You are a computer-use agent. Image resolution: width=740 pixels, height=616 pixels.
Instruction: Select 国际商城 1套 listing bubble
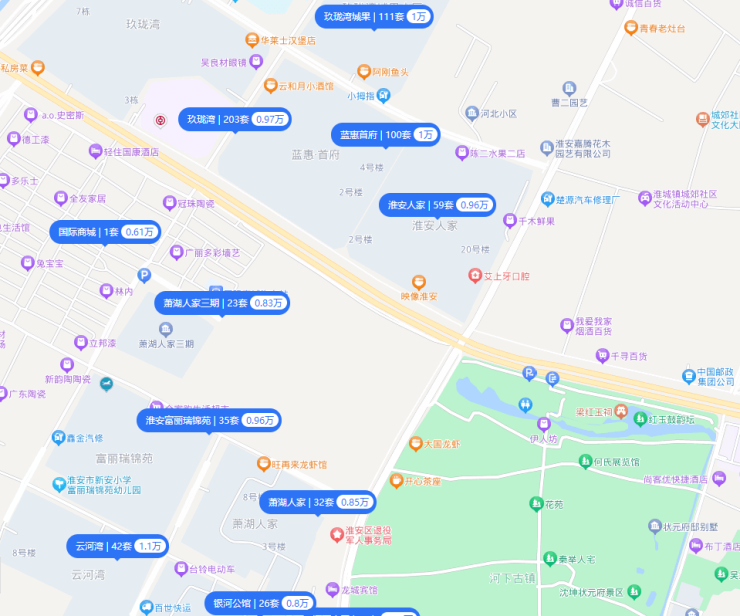click(105, 232)
